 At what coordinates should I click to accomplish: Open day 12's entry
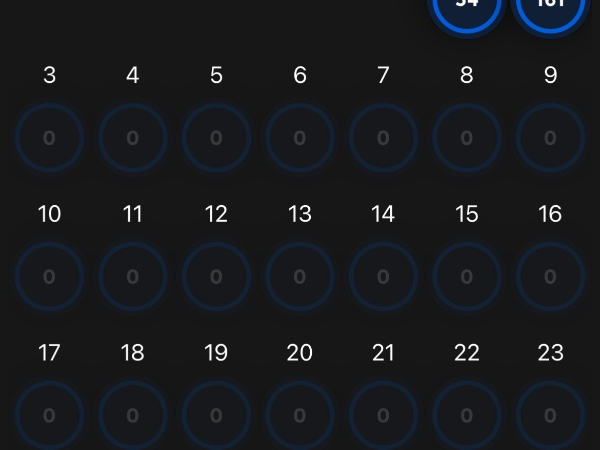[x=216, y=277]
